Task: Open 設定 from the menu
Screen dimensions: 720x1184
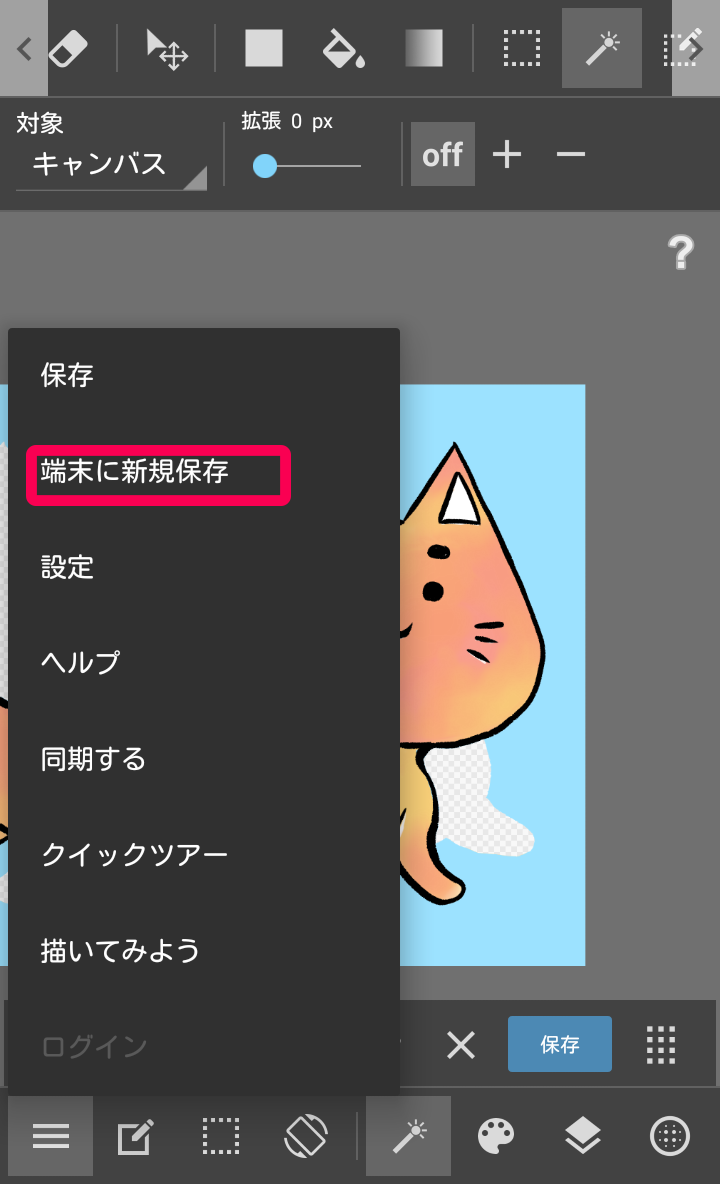Action: (x=67, y=568)
